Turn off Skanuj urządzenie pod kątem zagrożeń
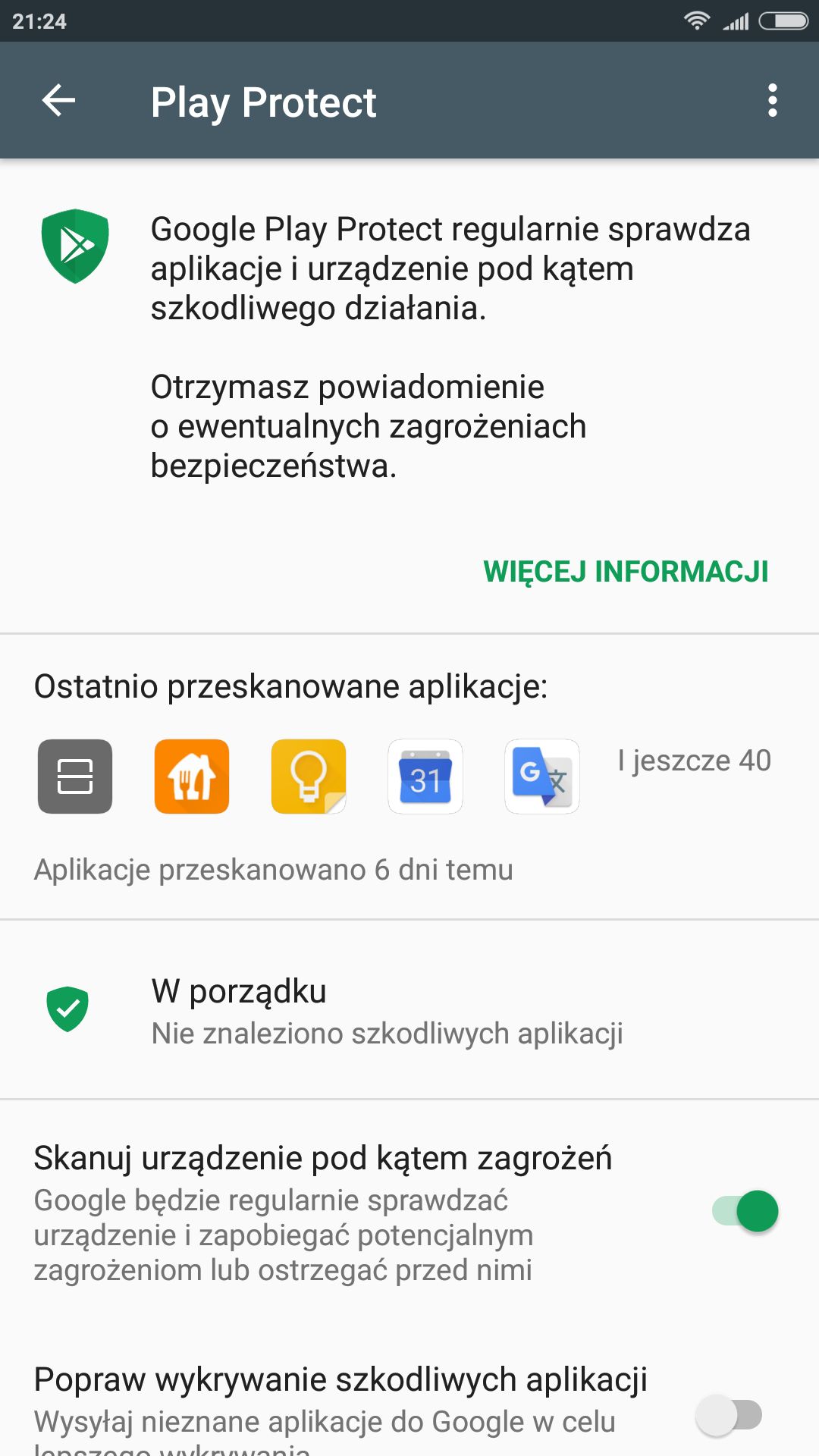 pyautogui.click(x=745, y=1211)
